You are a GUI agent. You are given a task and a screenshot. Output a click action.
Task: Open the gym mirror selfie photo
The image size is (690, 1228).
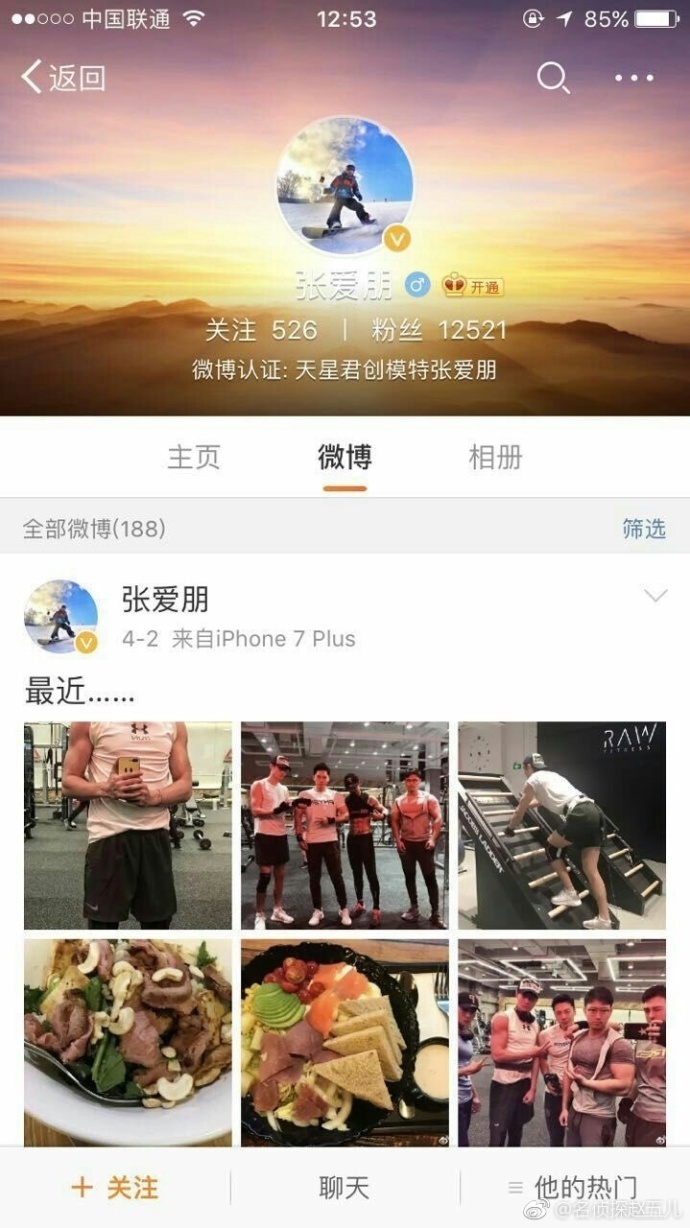pos(128,825)
